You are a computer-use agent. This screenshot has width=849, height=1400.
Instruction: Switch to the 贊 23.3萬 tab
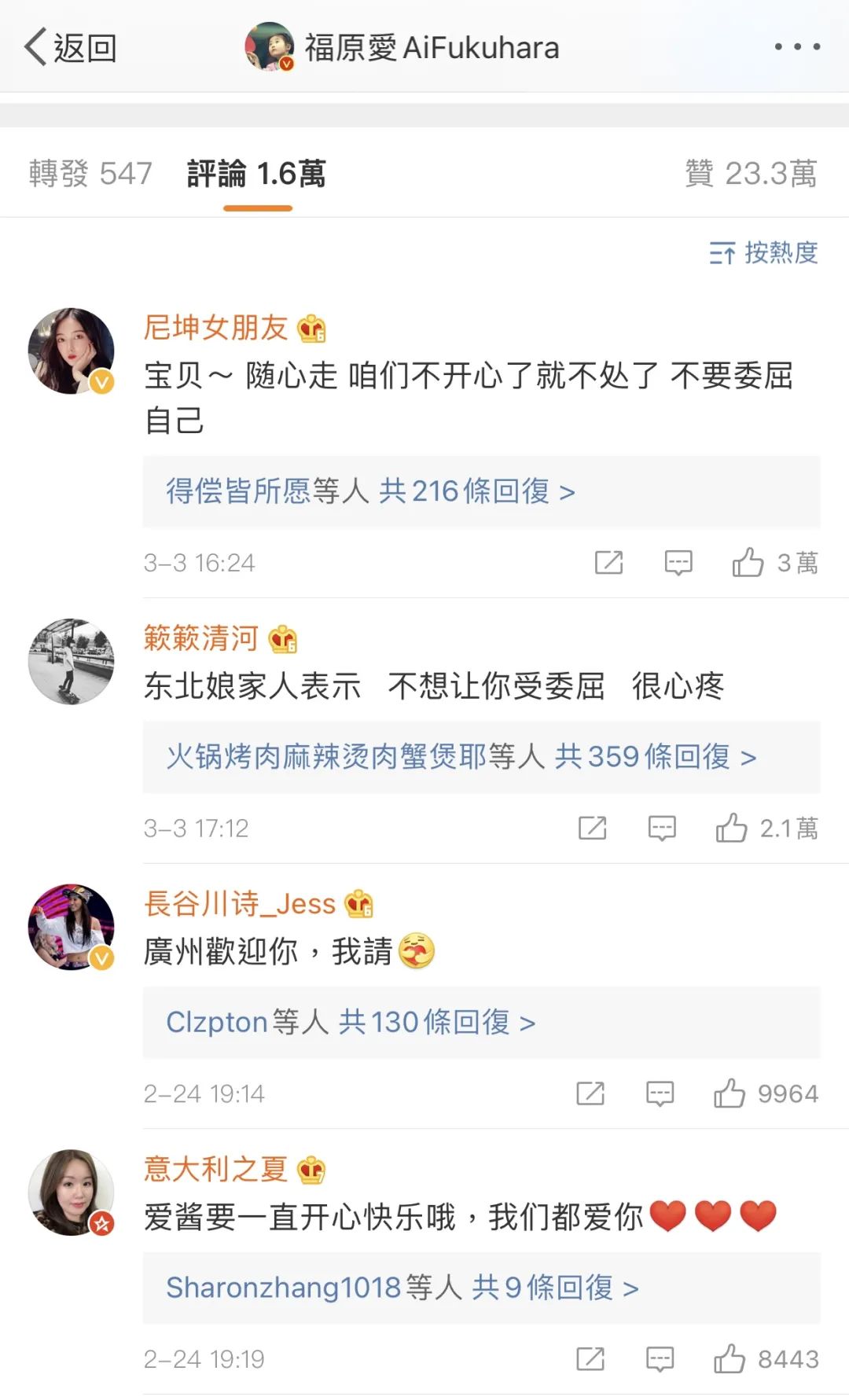coord(751,173)
